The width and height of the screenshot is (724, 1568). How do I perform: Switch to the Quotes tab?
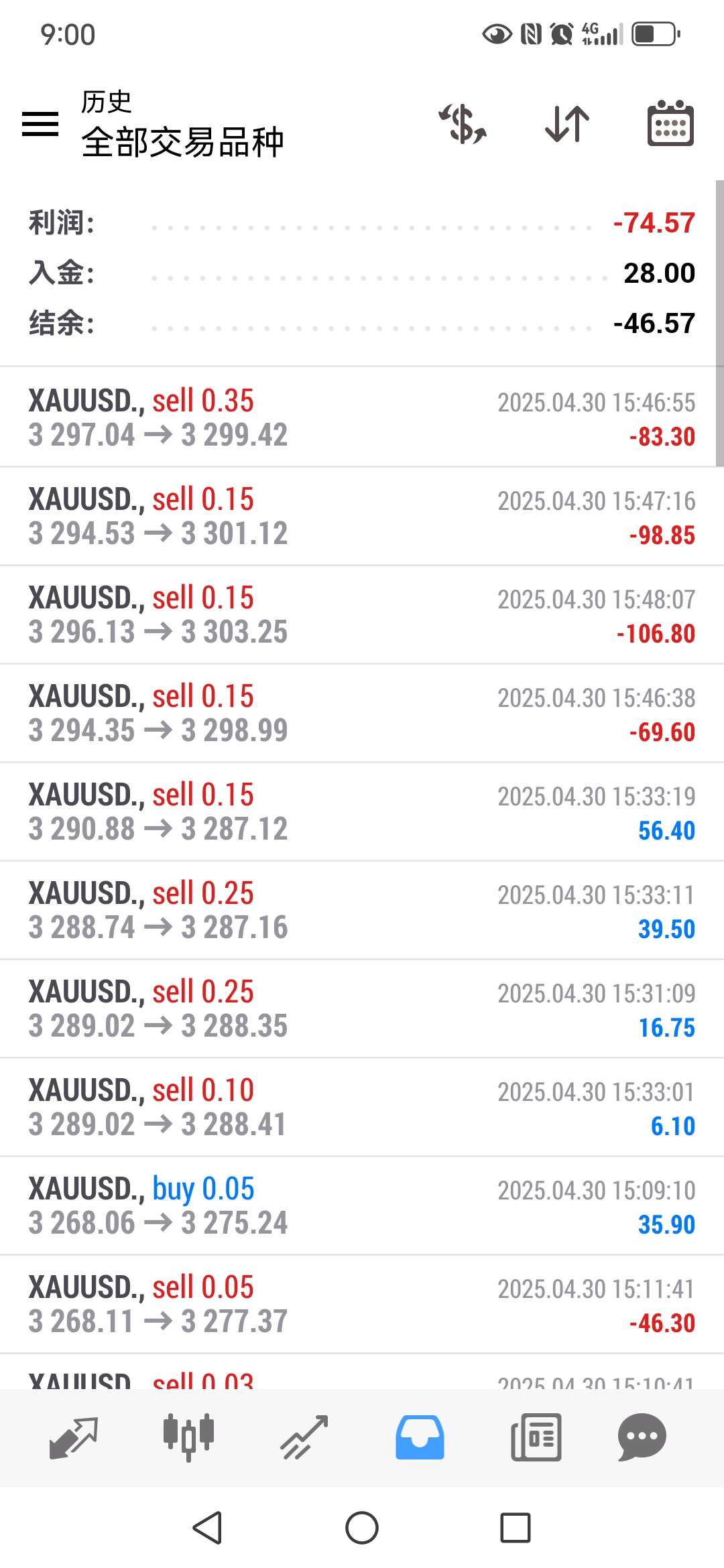tap(74, 1437)
